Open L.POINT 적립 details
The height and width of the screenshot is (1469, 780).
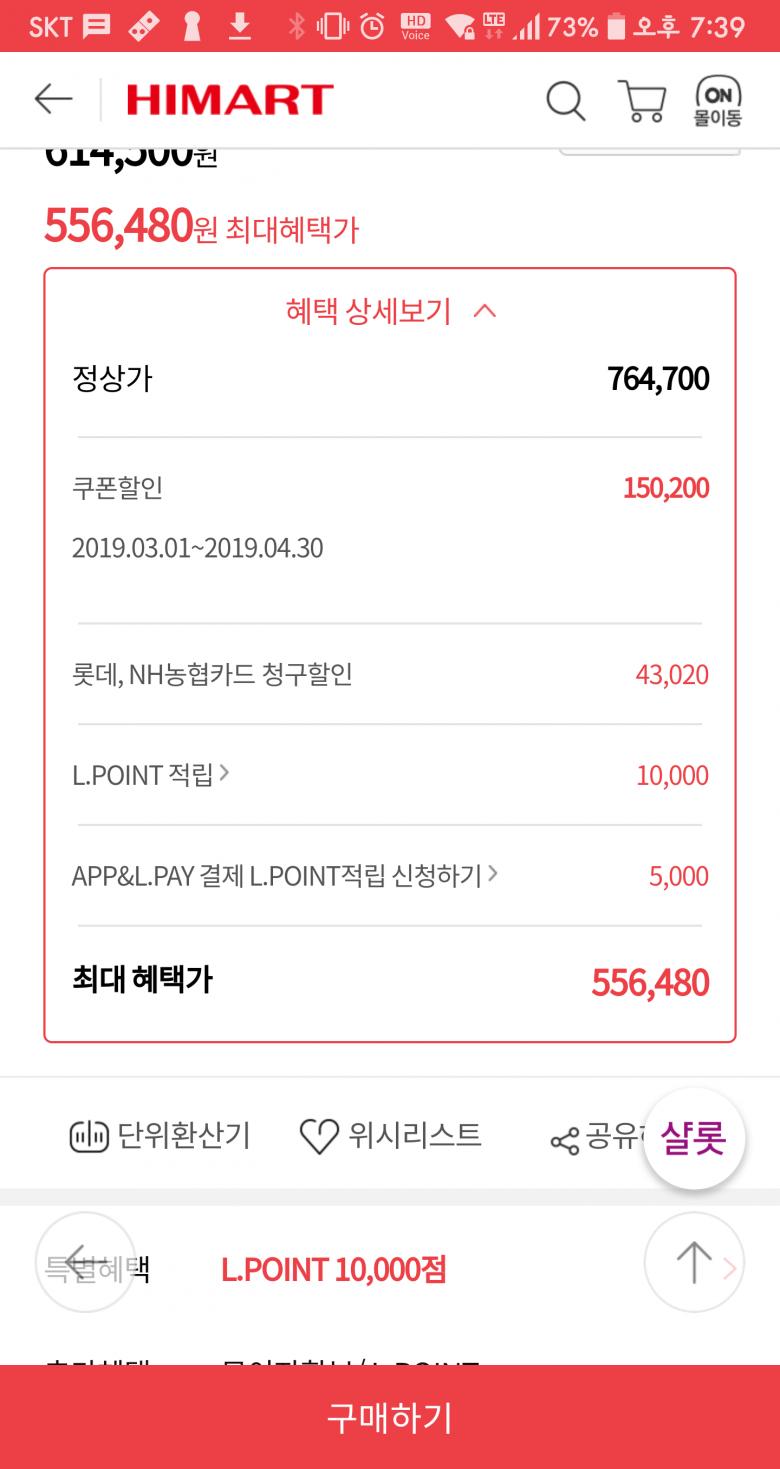(x=151, y=775)
